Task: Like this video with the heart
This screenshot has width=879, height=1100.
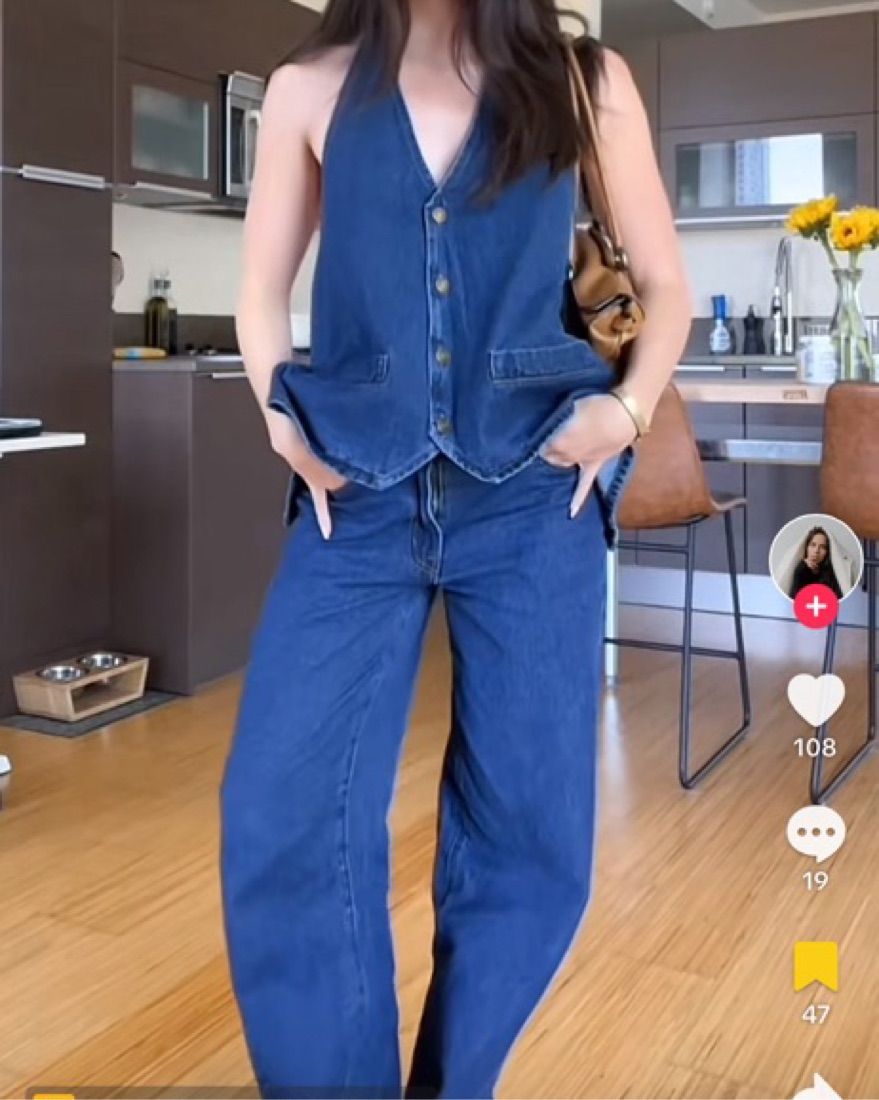Action: pos(816,699)
